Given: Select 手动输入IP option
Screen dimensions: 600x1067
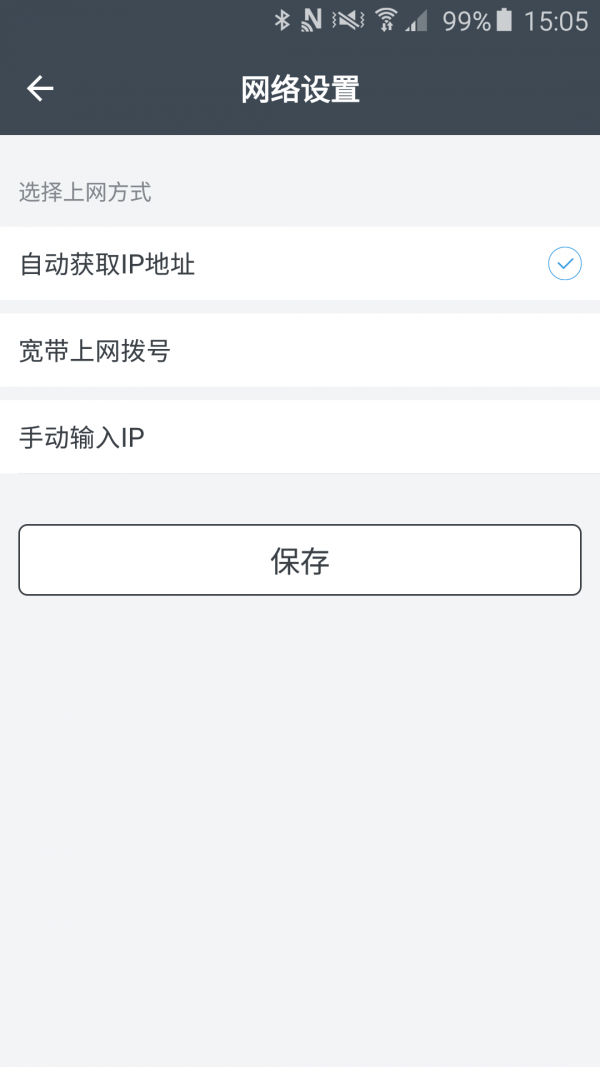Looking at the screenshot, I should pyautogui.click(x=300, y=437).
